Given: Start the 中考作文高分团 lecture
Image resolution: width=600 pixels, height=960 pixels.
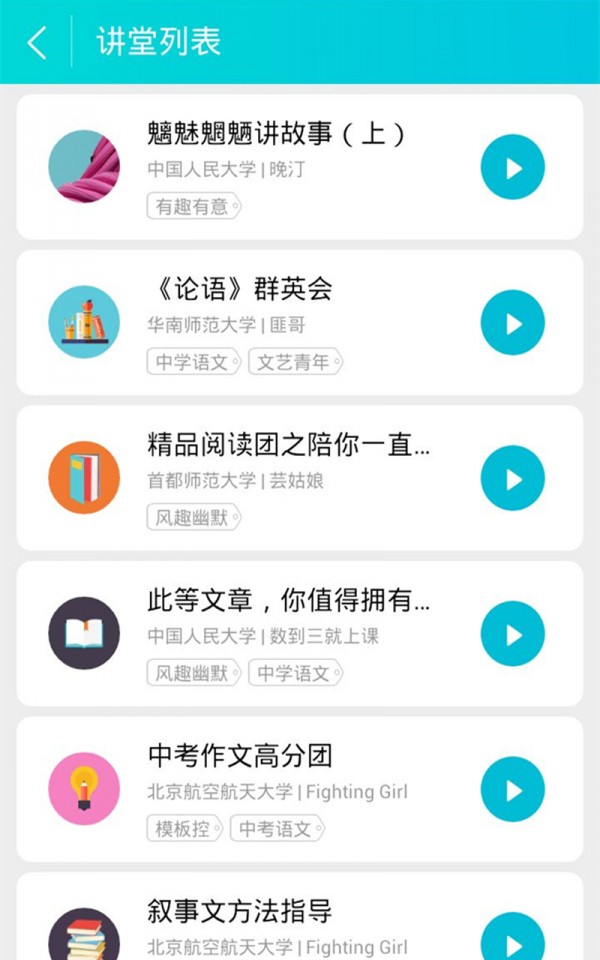Looking at the screenshot, I should tap(512, 790).
